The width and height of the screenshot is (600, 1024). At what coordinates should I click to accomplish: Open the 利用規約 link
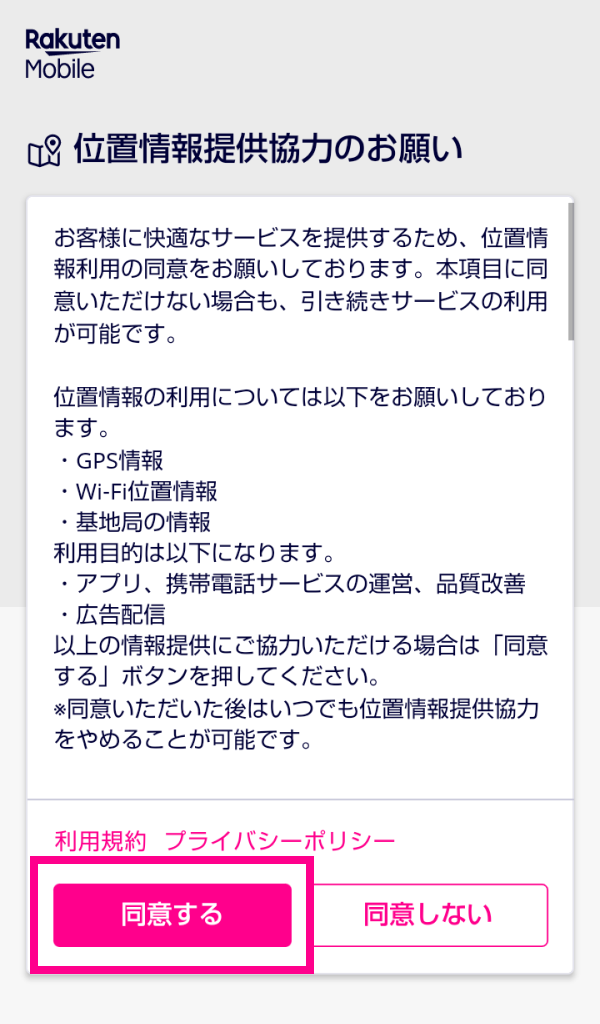pos(101,841)
